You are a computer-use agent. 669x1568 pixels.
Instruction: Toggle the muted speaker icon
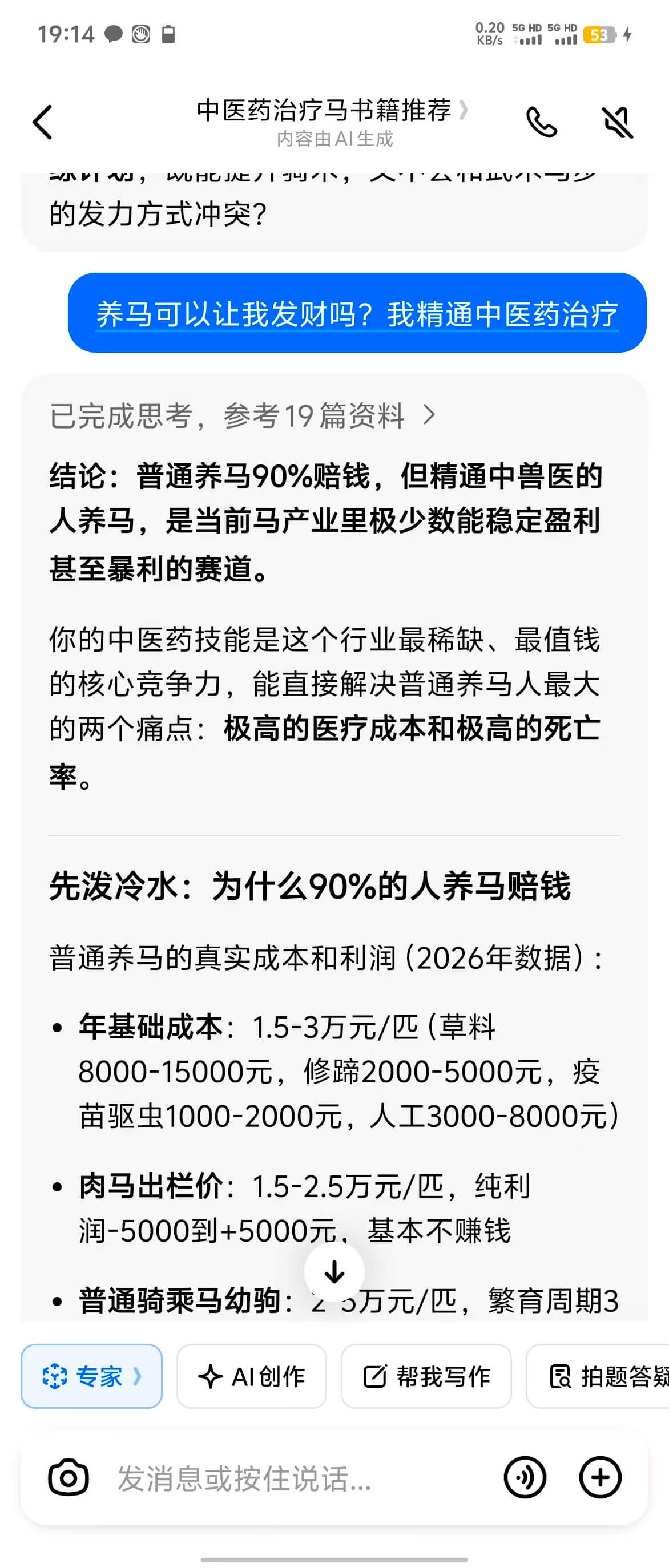(617, 122)
